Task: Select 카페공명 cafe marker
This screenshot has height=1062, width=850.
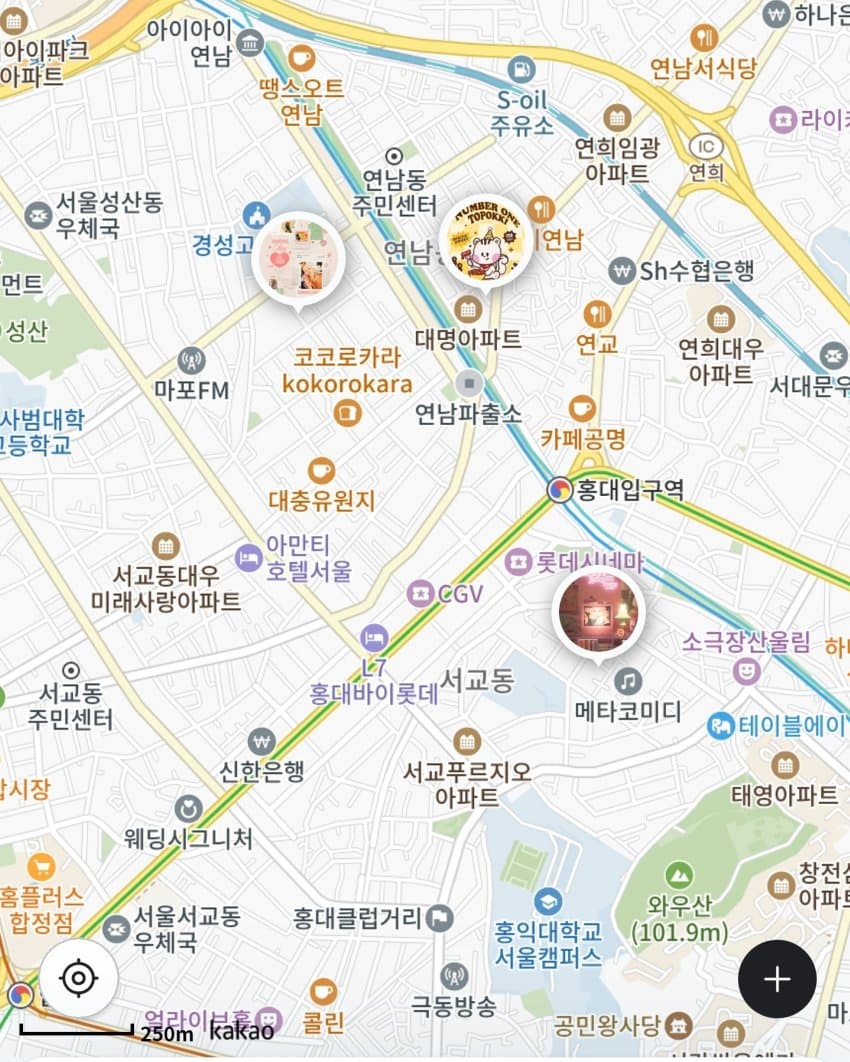Action: 582,408
